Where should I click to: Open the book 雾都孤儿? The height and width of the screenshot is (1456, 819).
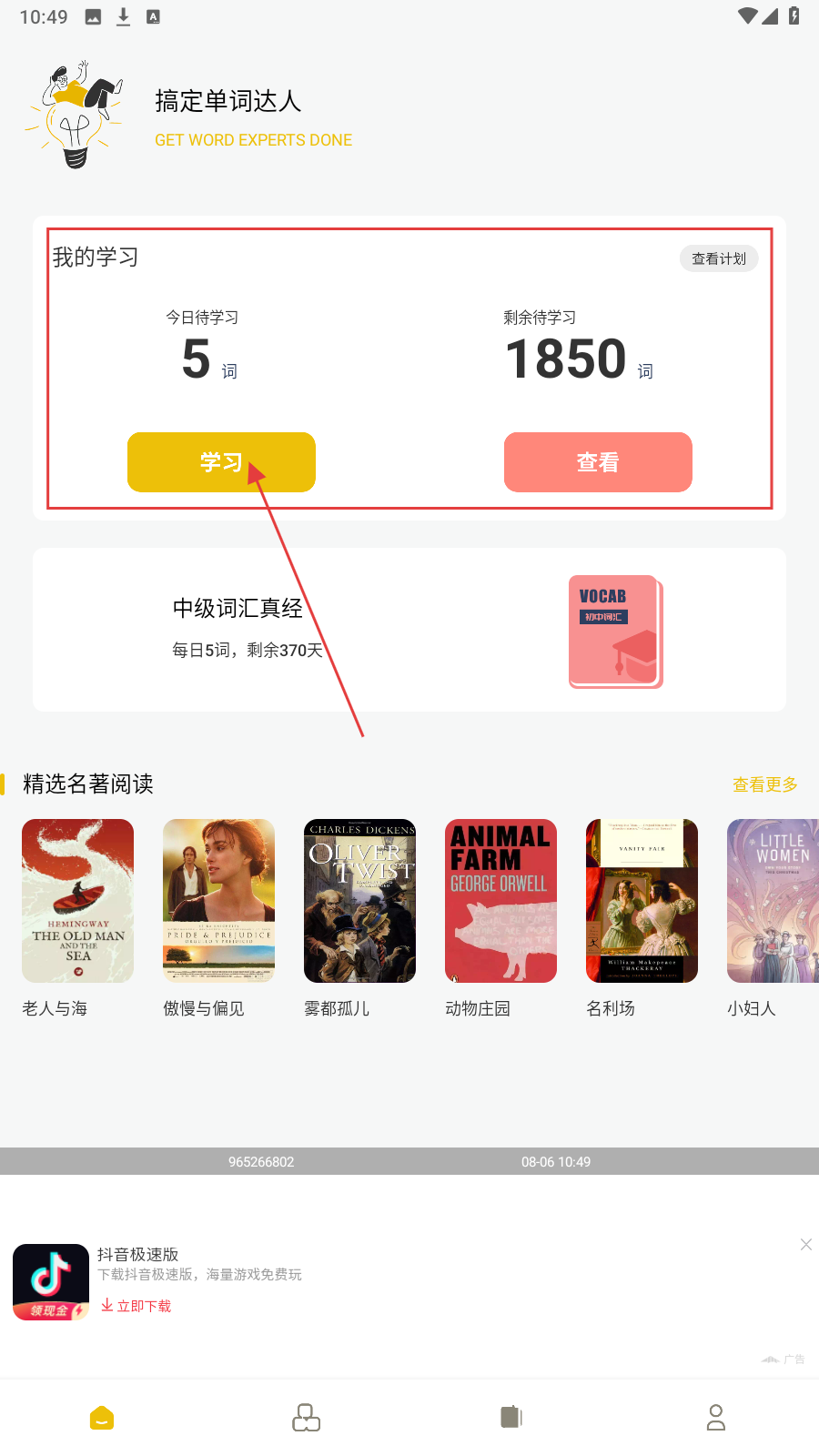[359, 901]
